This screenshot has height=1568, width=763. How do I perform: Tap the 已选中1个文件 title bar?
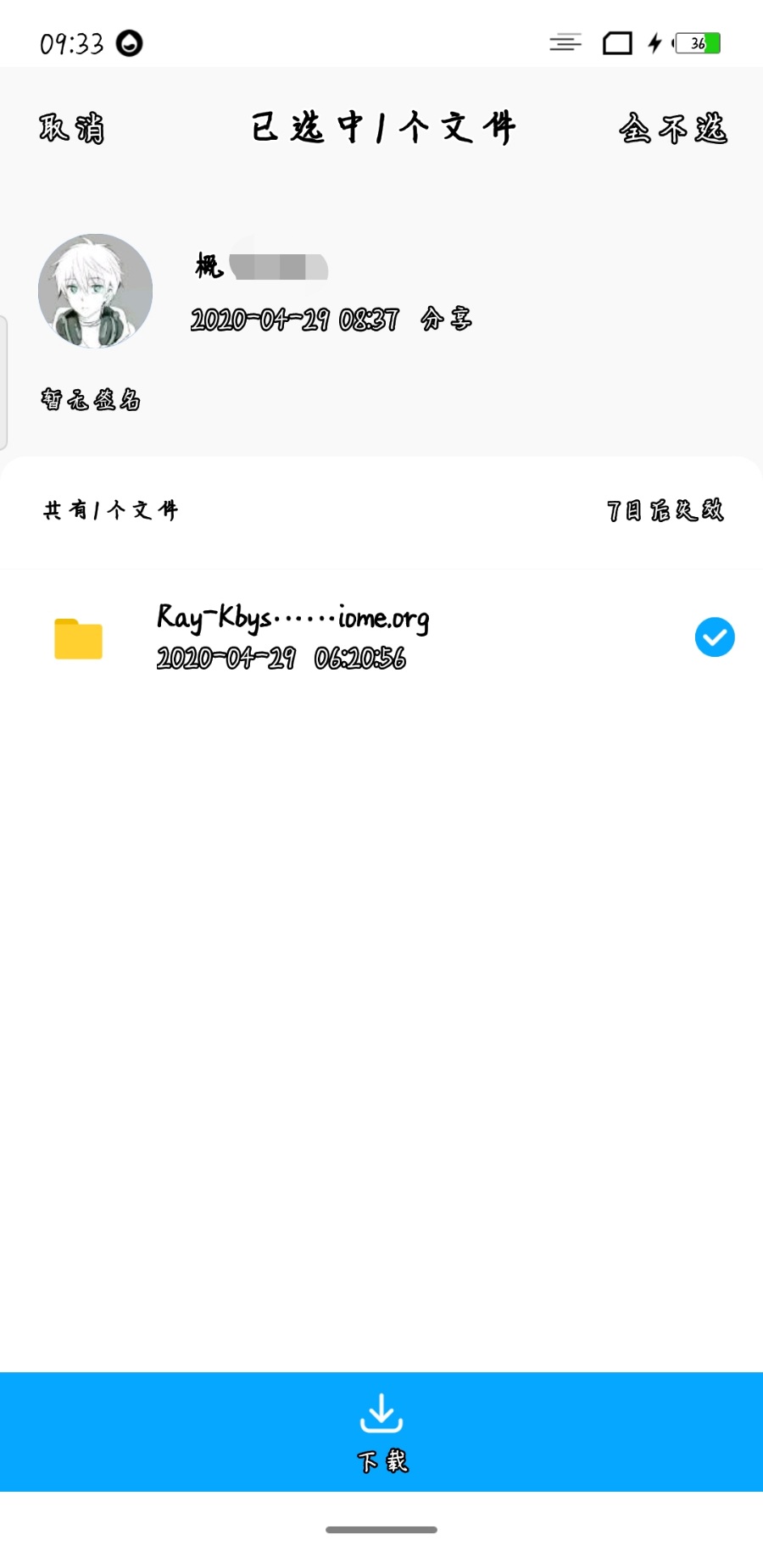click(x=381, y=129)
